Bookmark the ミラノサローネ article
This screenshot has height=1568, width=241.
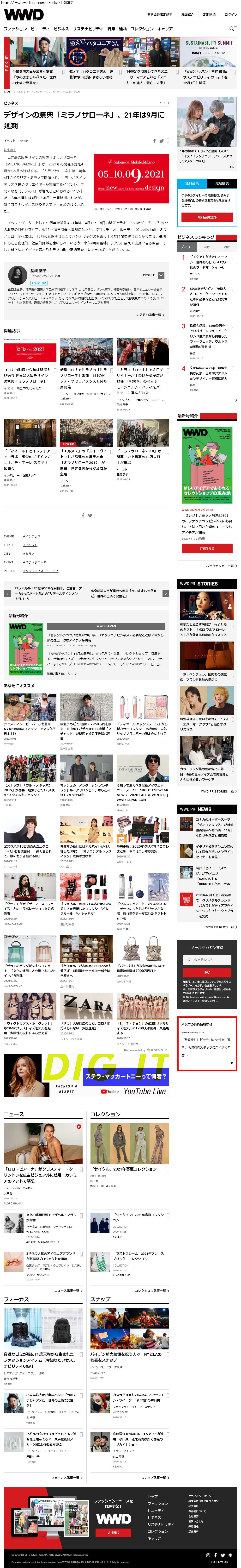coord(168,141)
